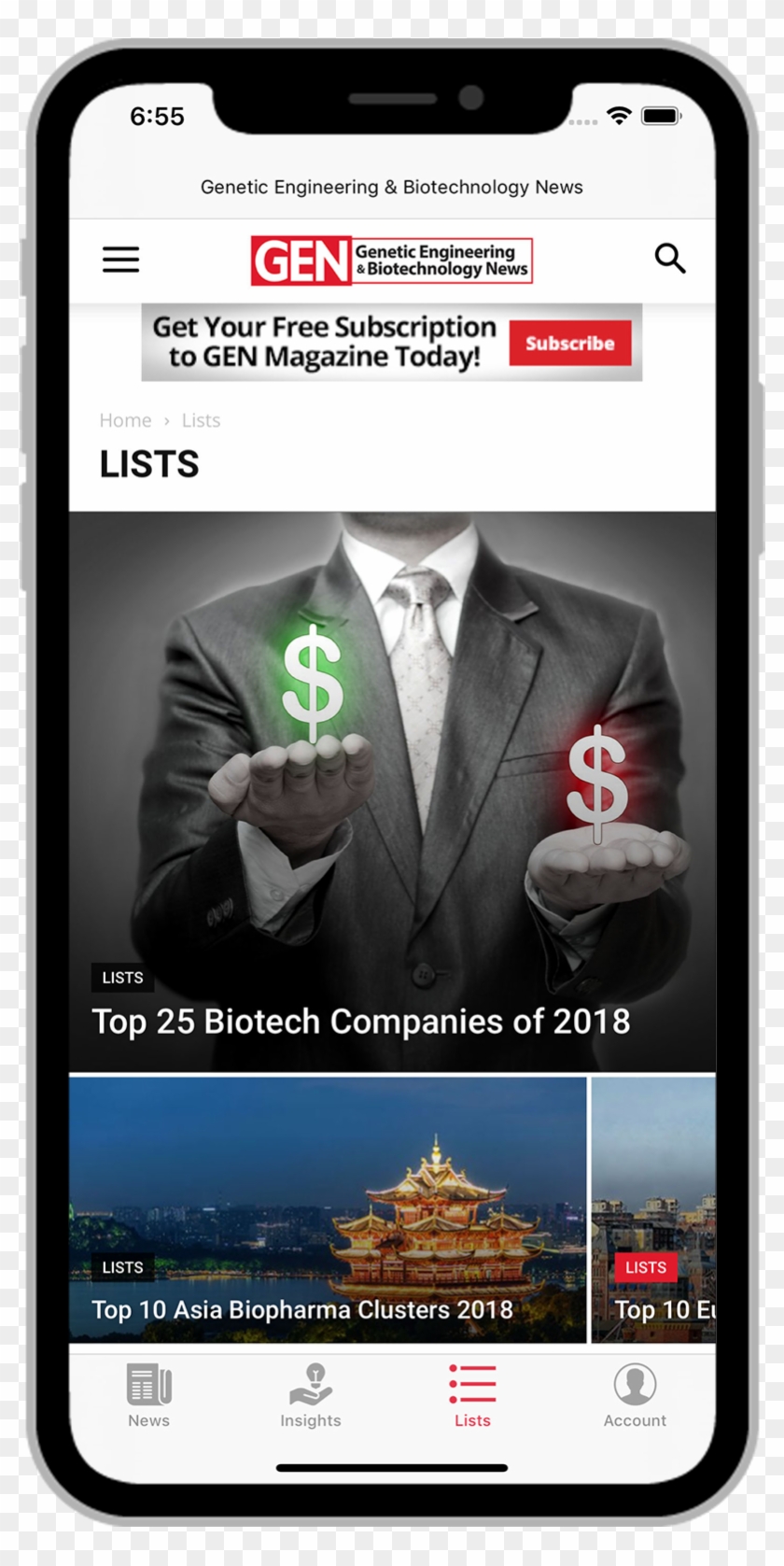
Task: Select the Lists tab
Action: click(472, 1396)
